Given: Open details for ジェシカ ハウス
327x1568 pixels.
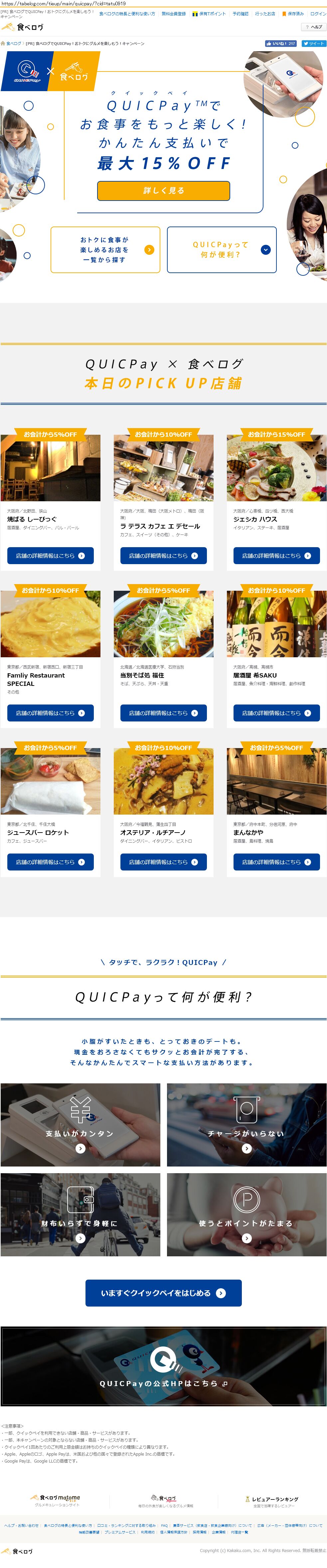Looking at the screenshot, I should tap(276, 556).
